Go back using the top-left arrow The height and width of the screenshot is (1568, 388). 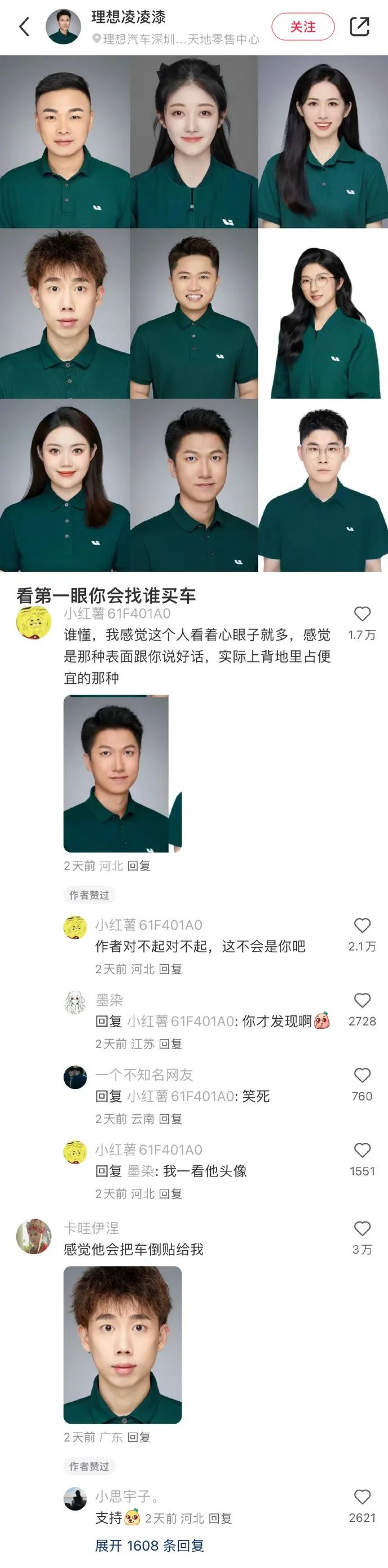click(x=24, y=27)
